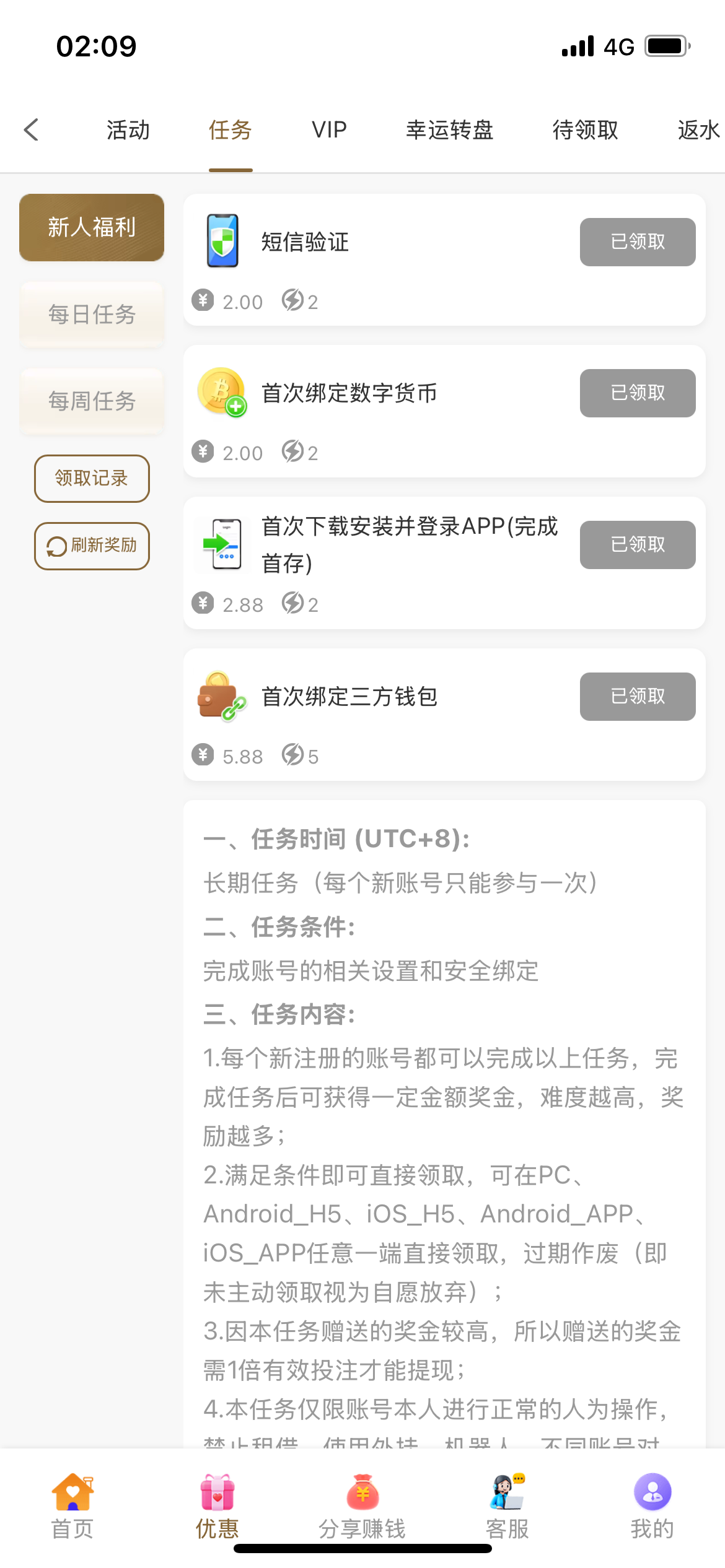Open the 待领取 section
725x1568 pixels.
[585, 130]
